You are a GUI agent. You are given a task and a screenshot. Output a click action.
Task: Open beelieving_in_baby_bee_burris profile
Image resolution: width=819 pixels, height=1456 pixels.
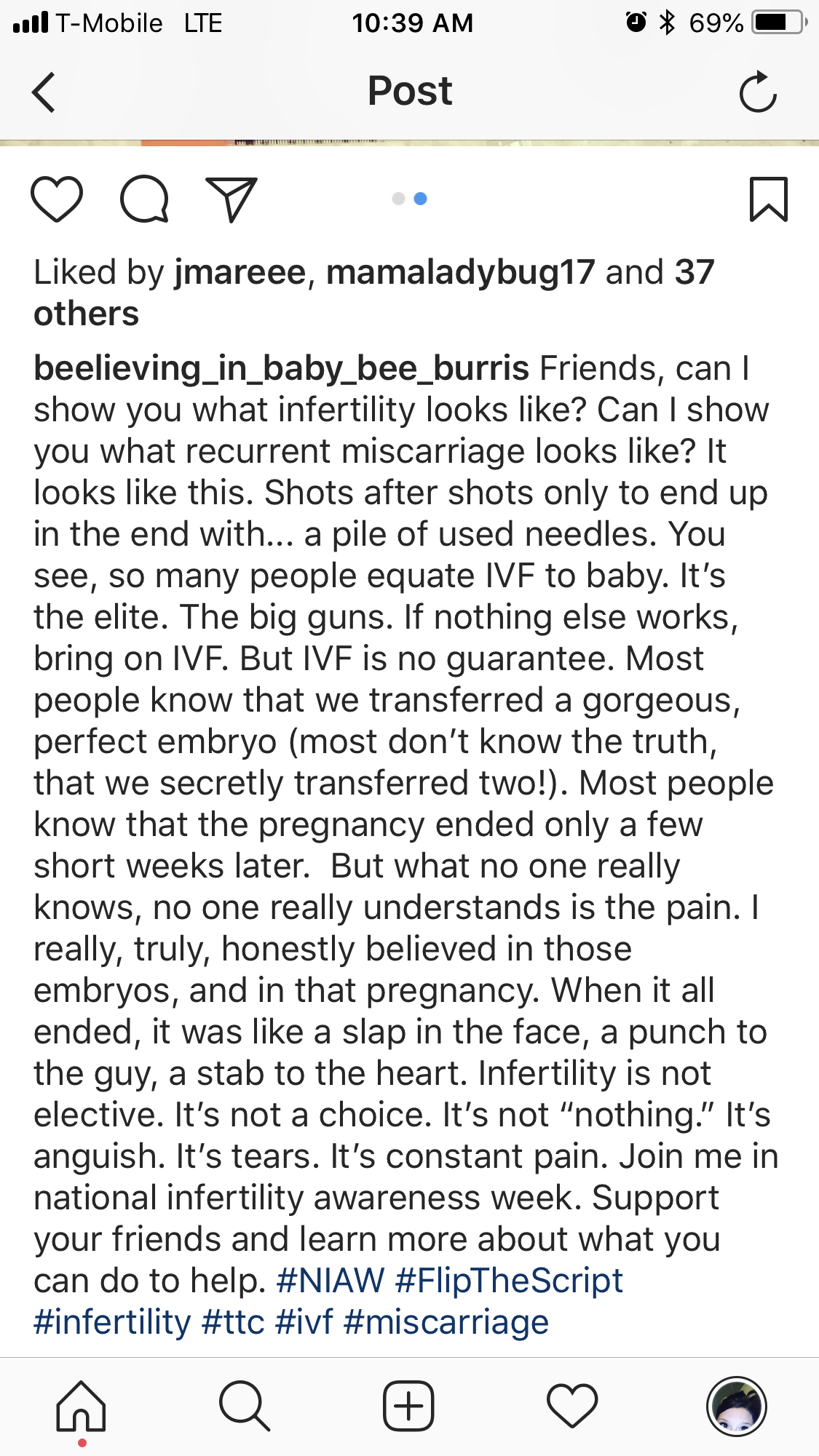281,369
